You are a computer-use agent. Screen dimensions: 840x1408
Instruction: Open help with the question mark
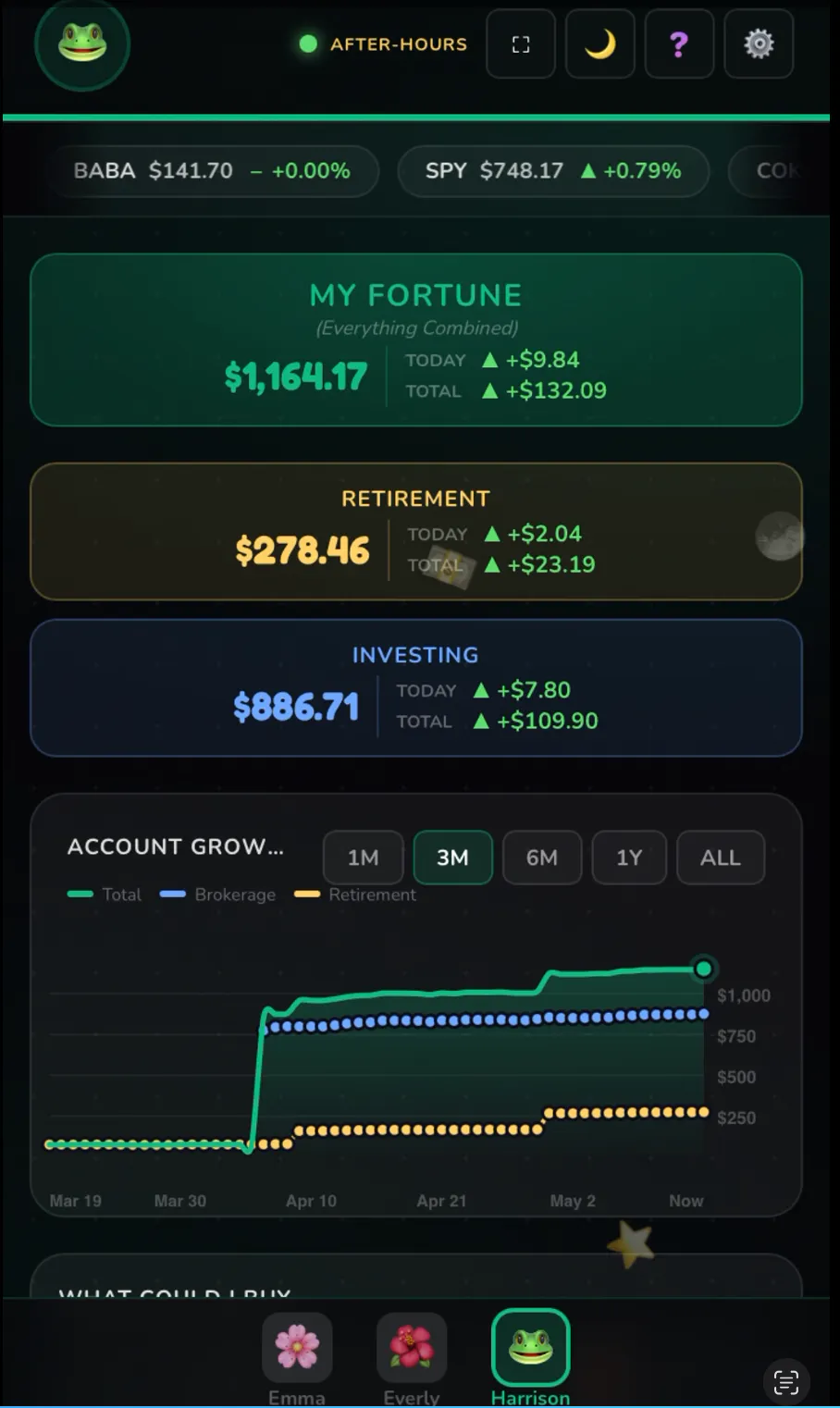click(679, 44)
